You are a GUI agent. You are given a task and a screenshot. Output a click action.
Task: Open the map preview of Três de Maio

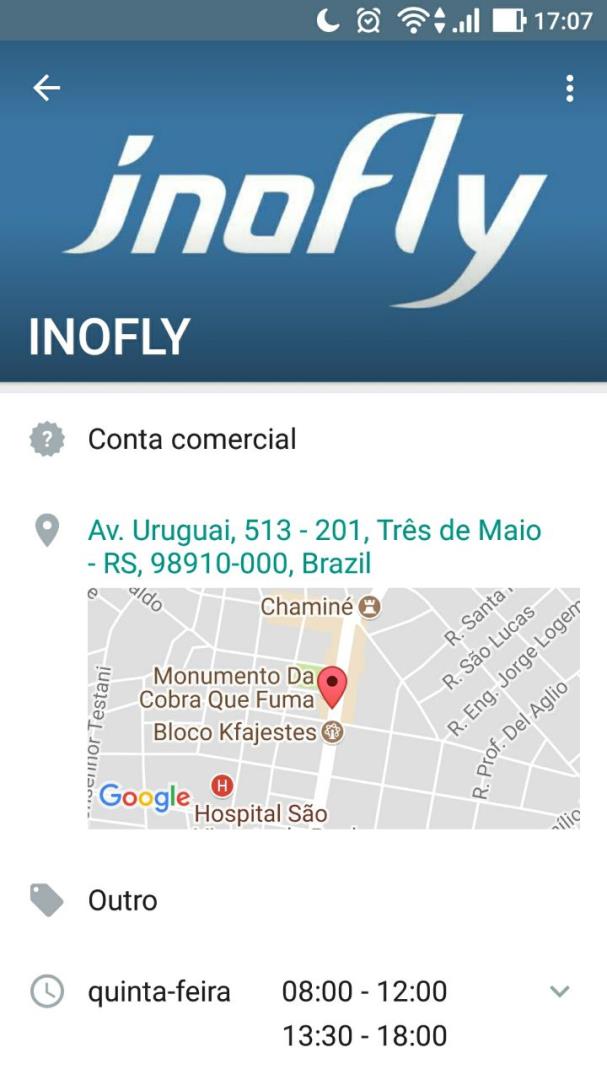click(x=333, y=707)
